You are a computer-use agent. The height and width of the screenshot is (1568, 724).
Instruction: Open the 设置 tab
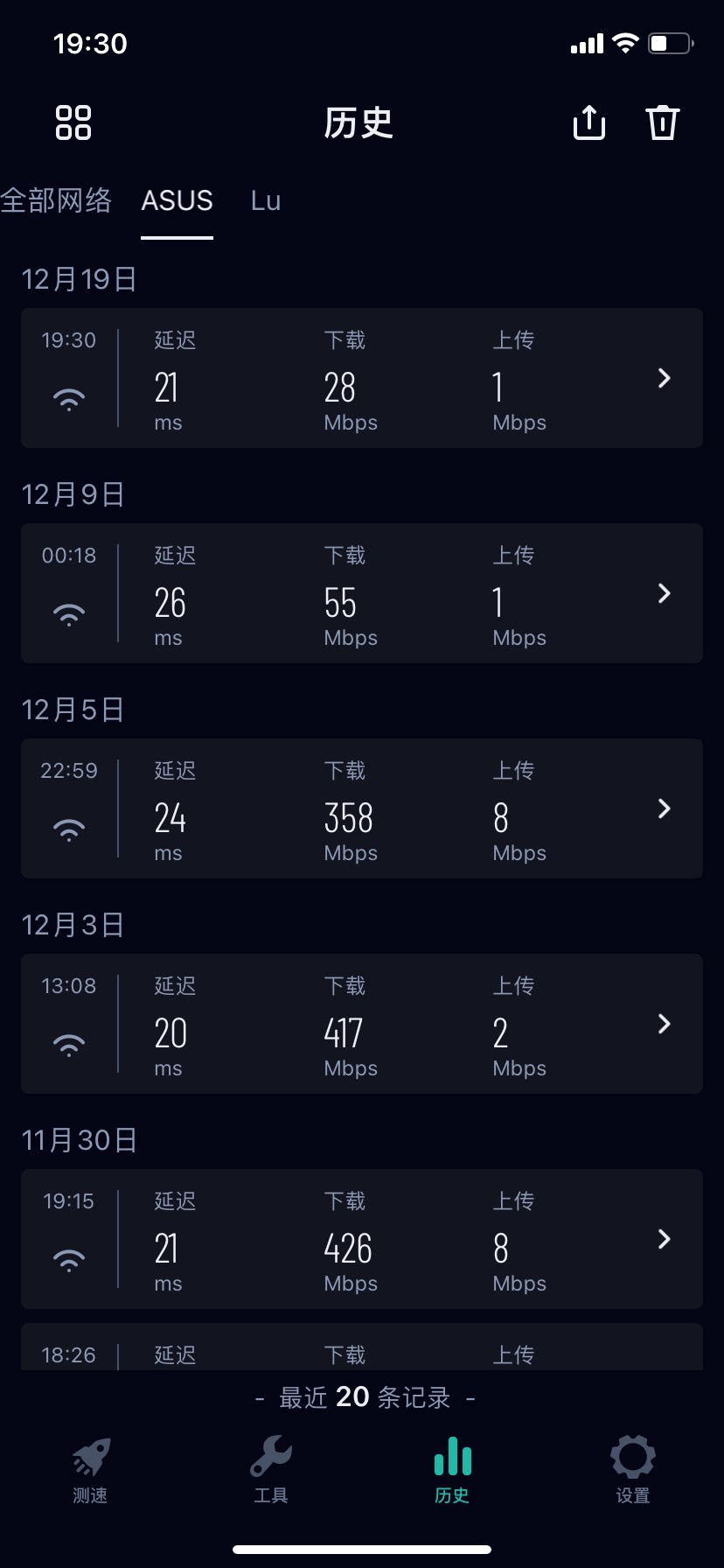click(633, 1470)
